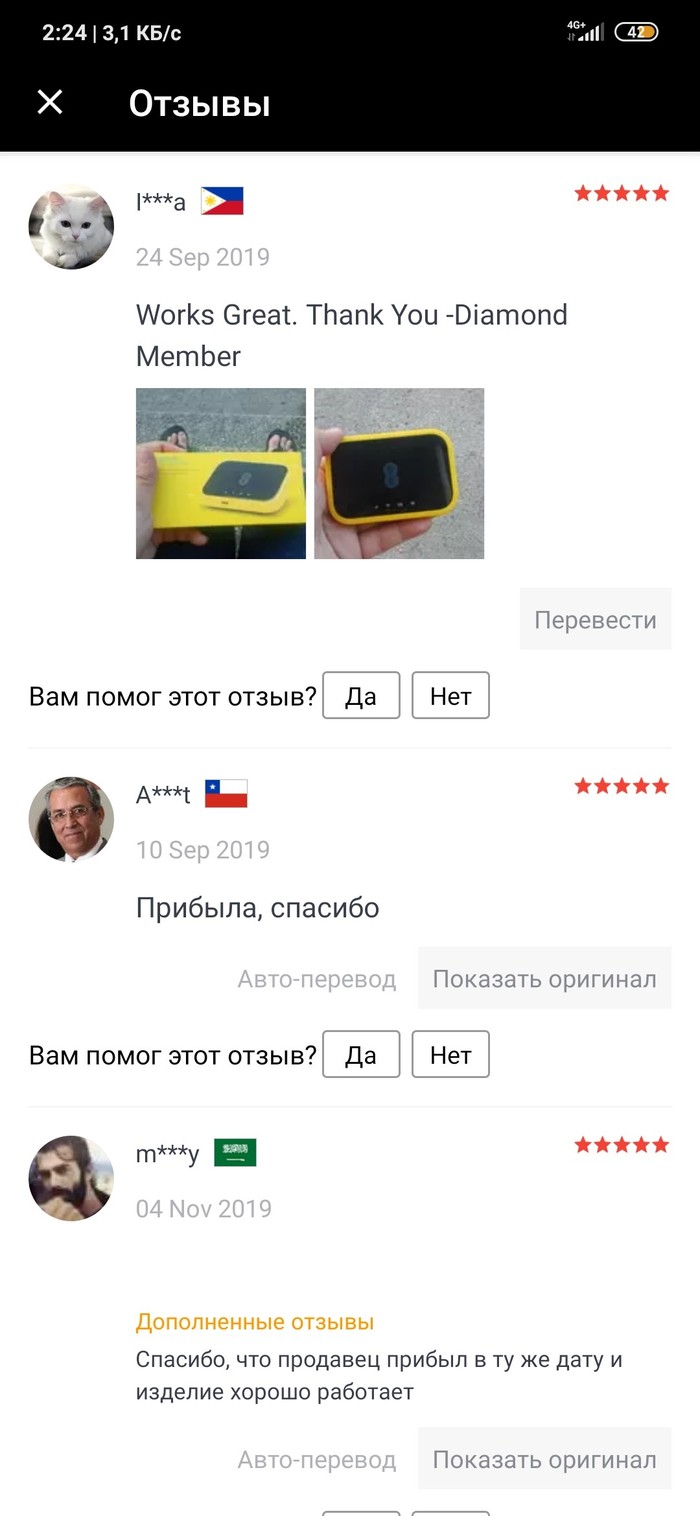Viewport: 700px width, 1516px height.
Task: Mark l***a's review as helpful with Да
Action: coord(361,695)
